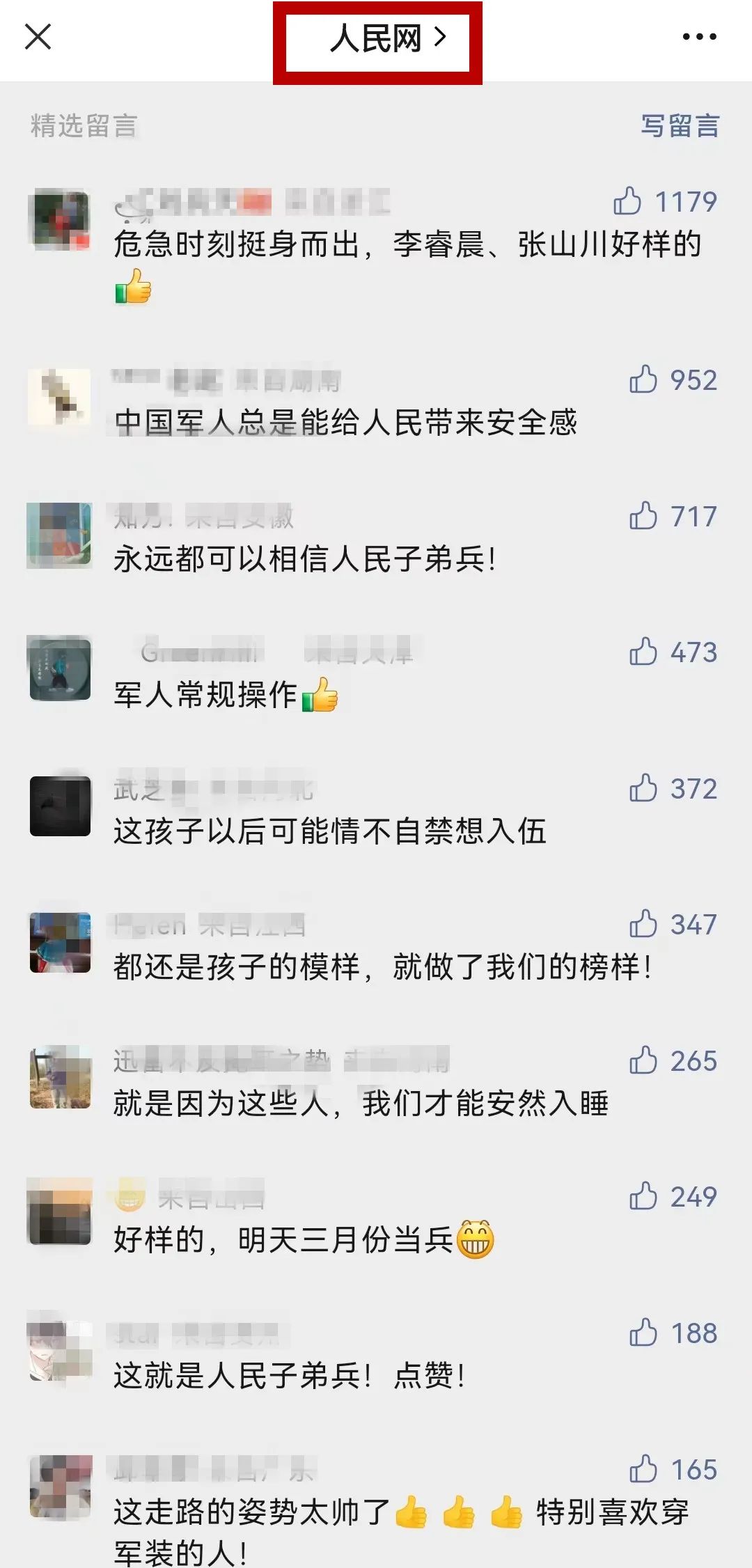This screenshot has height=1568, width=752.
Task: Like the 永远都可以相信人民子弟兵 comment
Action: pos(643,517)
